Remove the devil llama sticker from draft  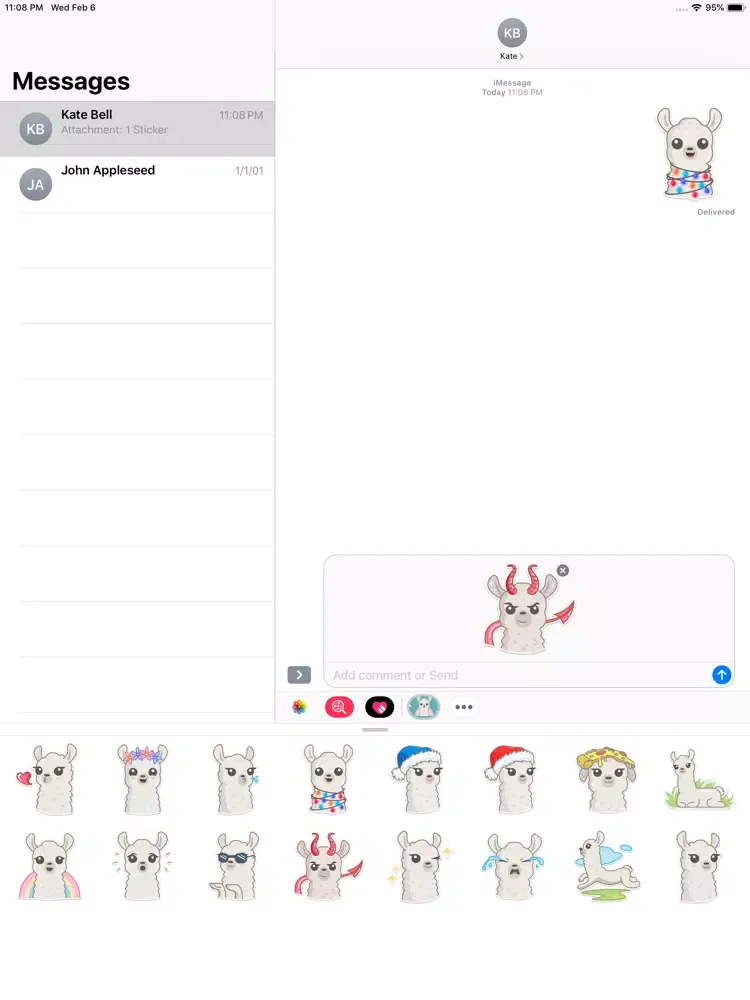[563, 570]
